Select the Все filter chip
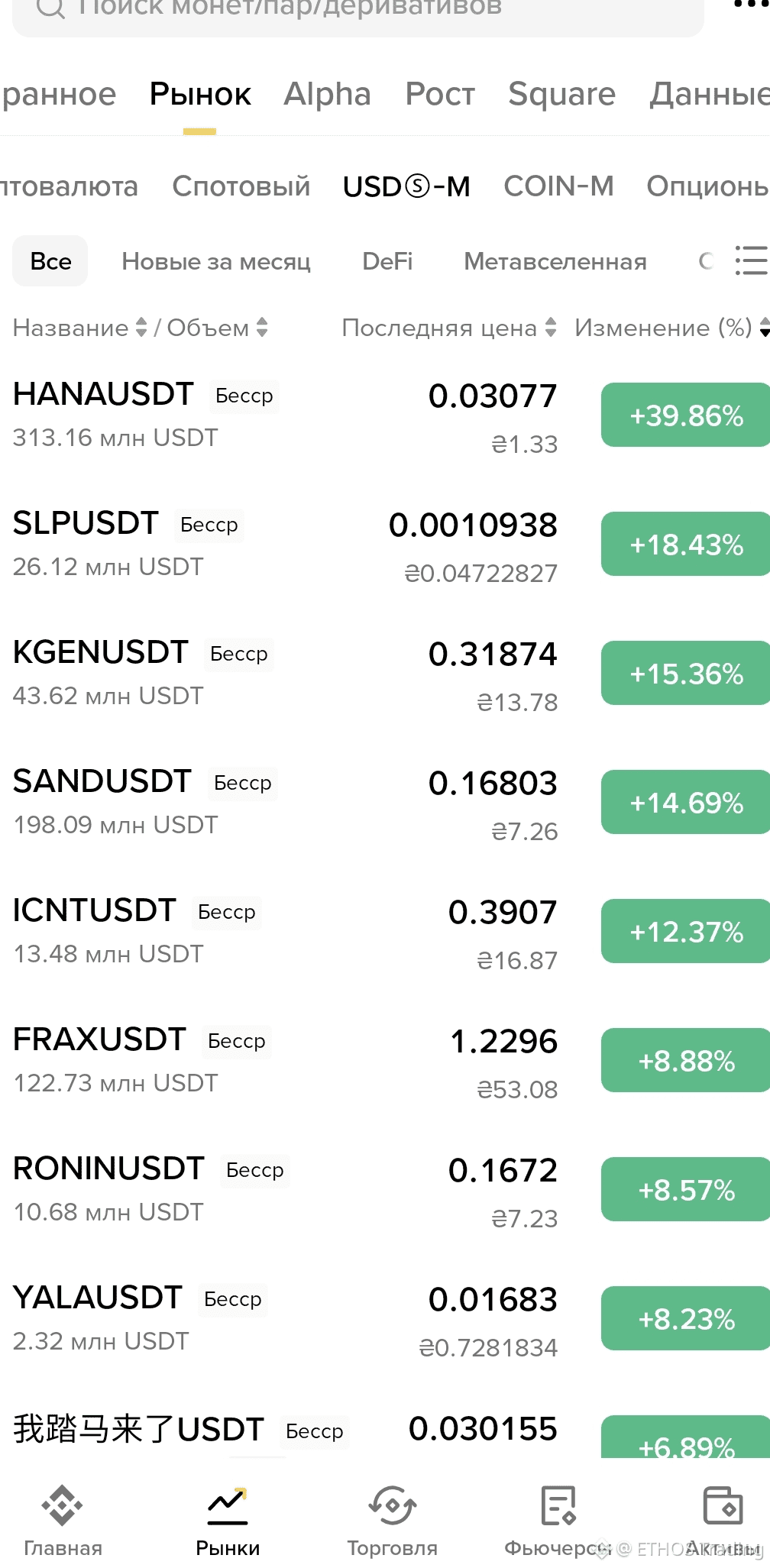Screen dimensions: 770x1568 (50, 261)
